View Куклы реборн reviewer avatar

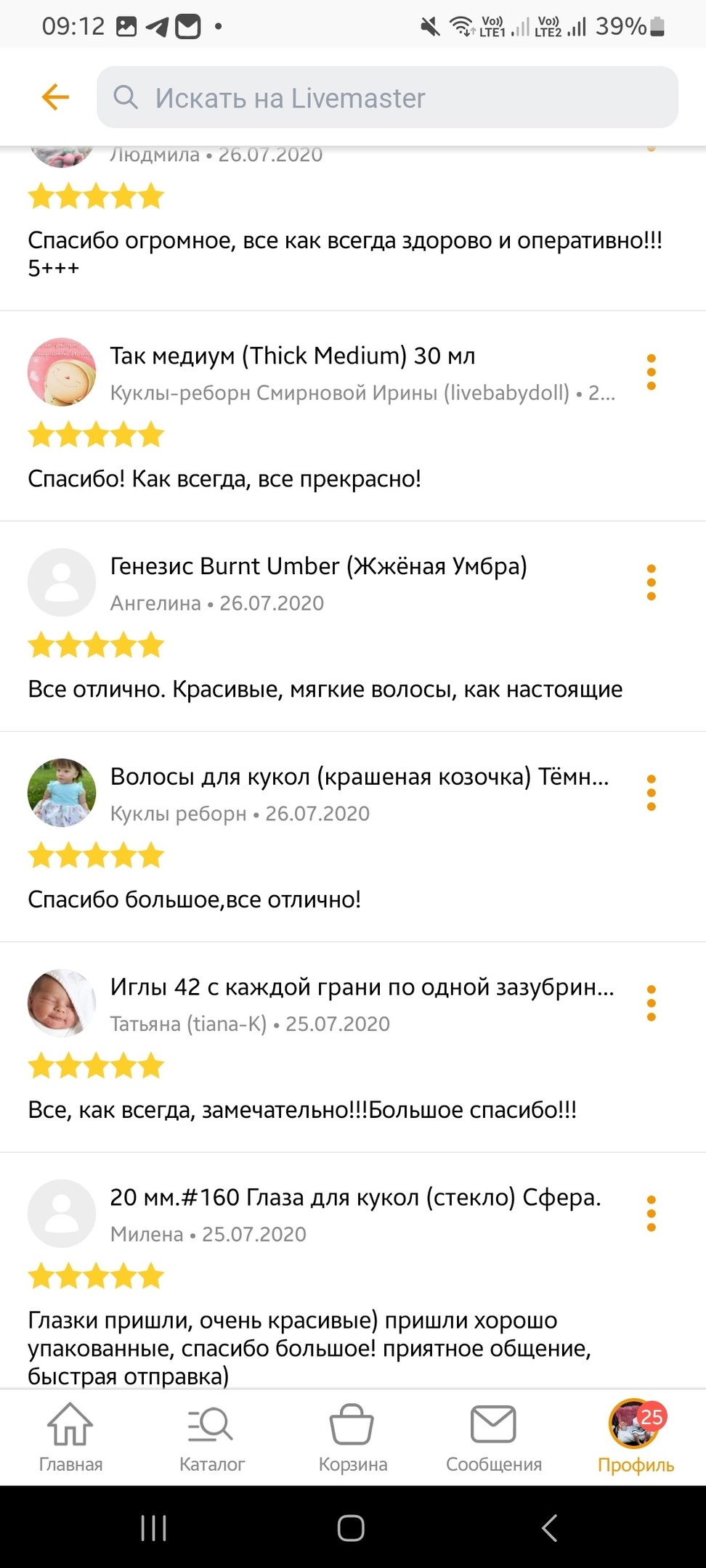(x=62, y=793)
